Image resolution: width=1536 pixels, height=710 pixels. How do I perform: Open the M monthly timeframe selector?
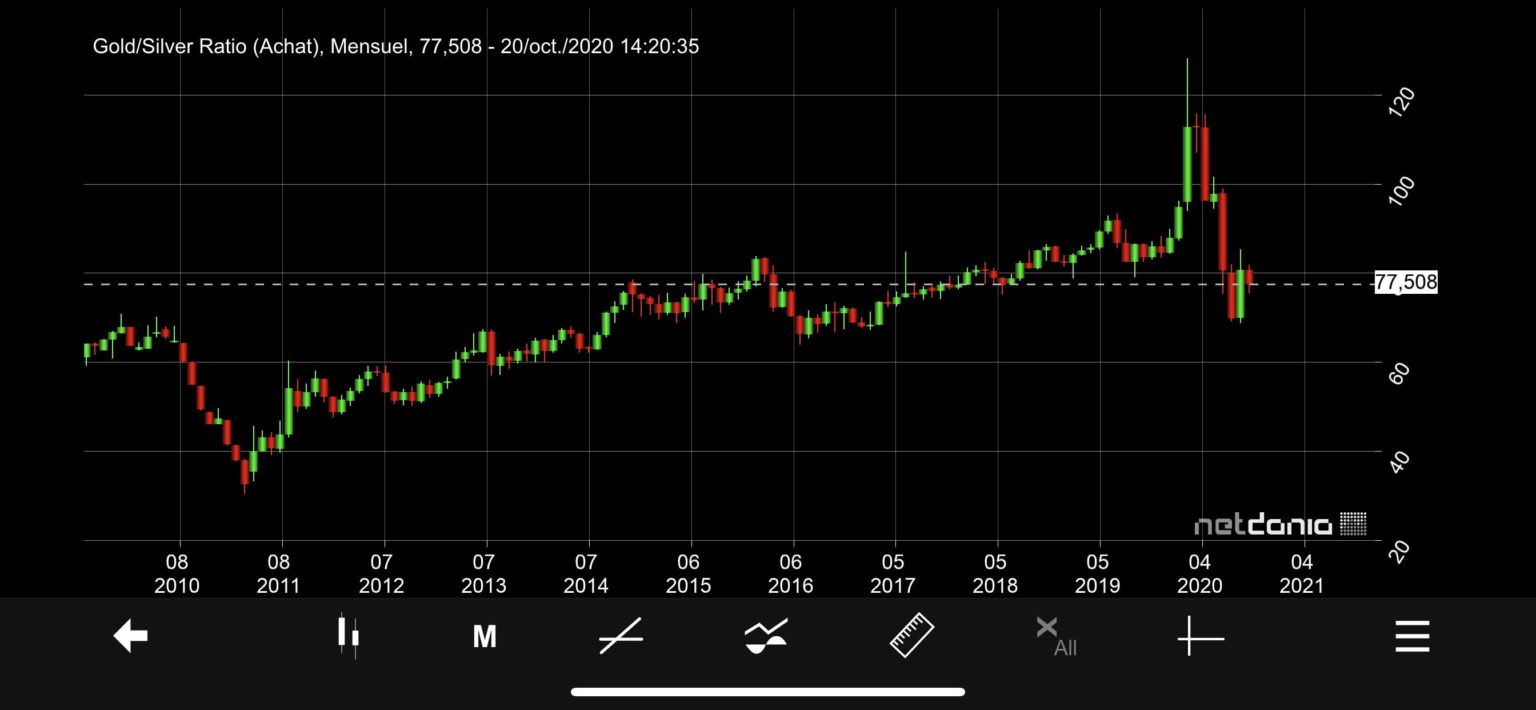pos(484,637)
